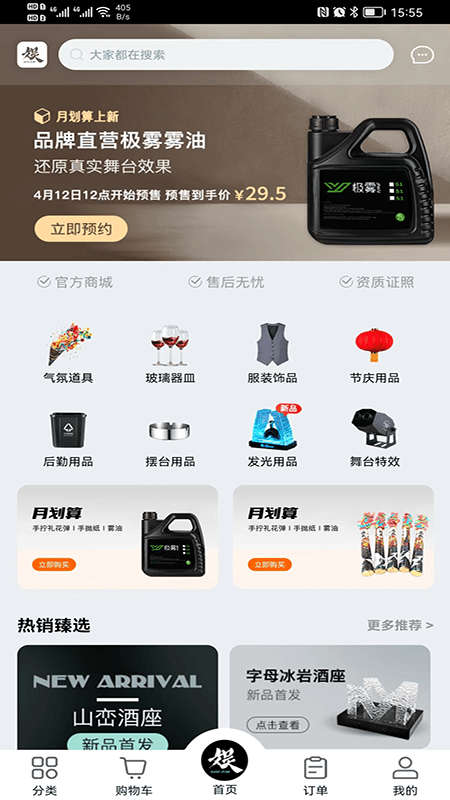Image resolution: width=450 pixels, height=800 pixels.
Task: Open the 节庆用品 category
Action: tap(374, 353)
